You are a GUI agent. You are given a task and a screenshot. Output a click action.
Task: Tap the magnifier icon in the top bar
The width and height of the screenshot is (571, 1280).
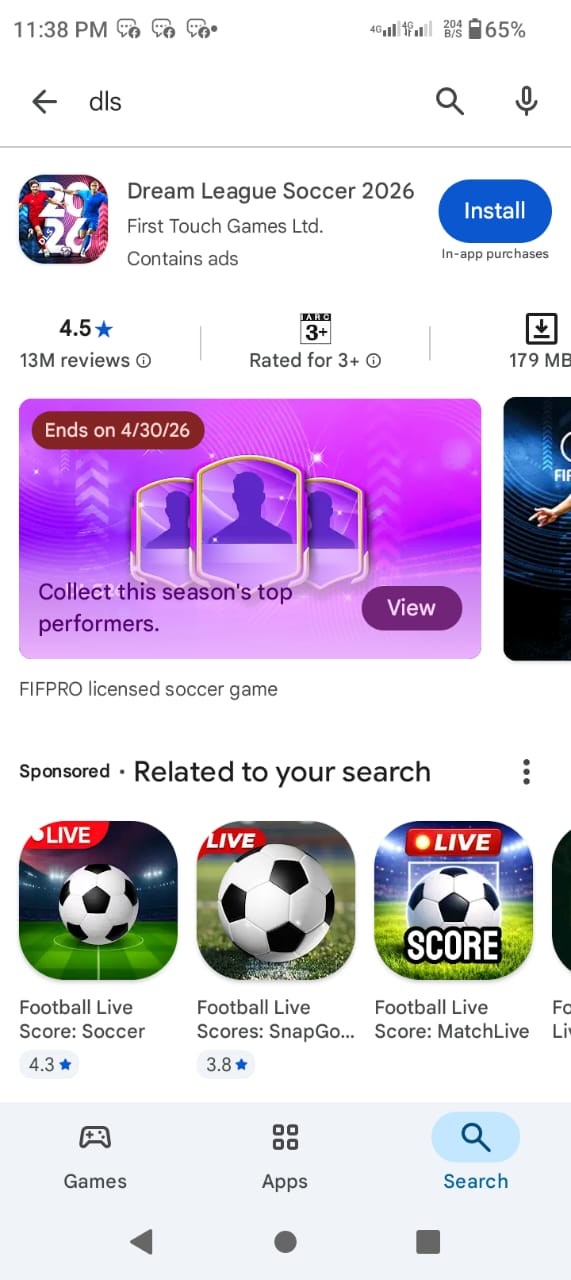(450, 101)
